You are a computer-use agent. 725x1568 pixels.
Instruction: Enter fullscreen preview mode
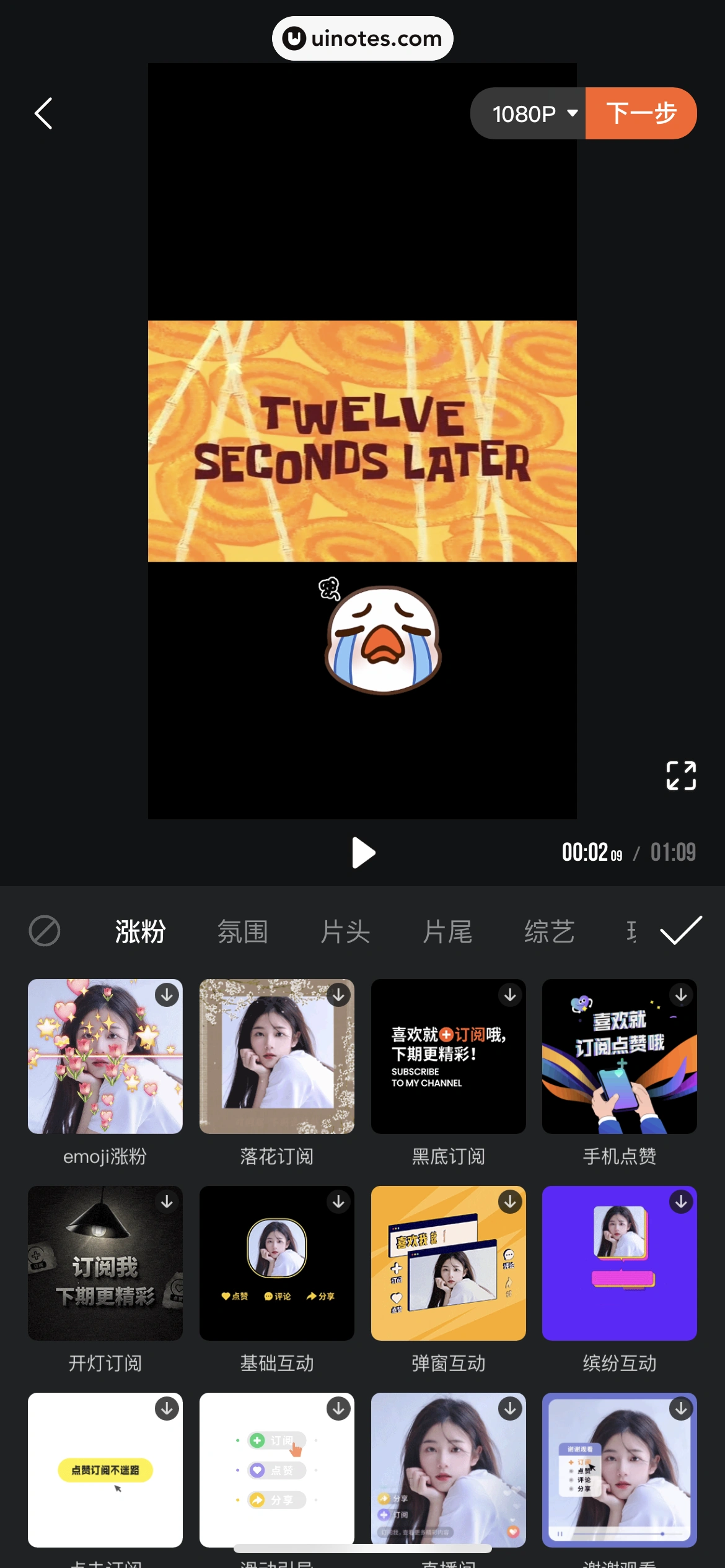tap(680, 775)
